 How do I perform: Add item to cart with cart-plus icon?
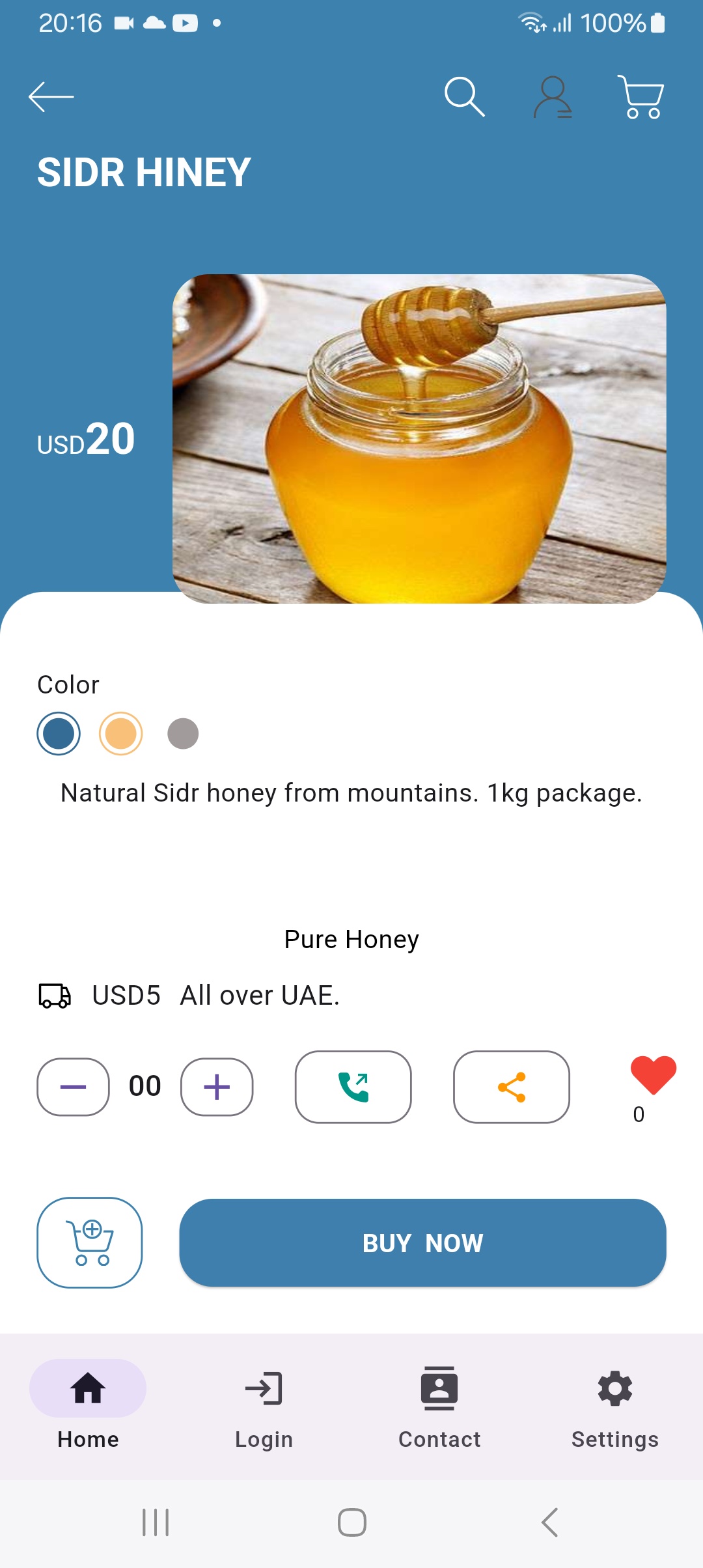click(89, 1242)
